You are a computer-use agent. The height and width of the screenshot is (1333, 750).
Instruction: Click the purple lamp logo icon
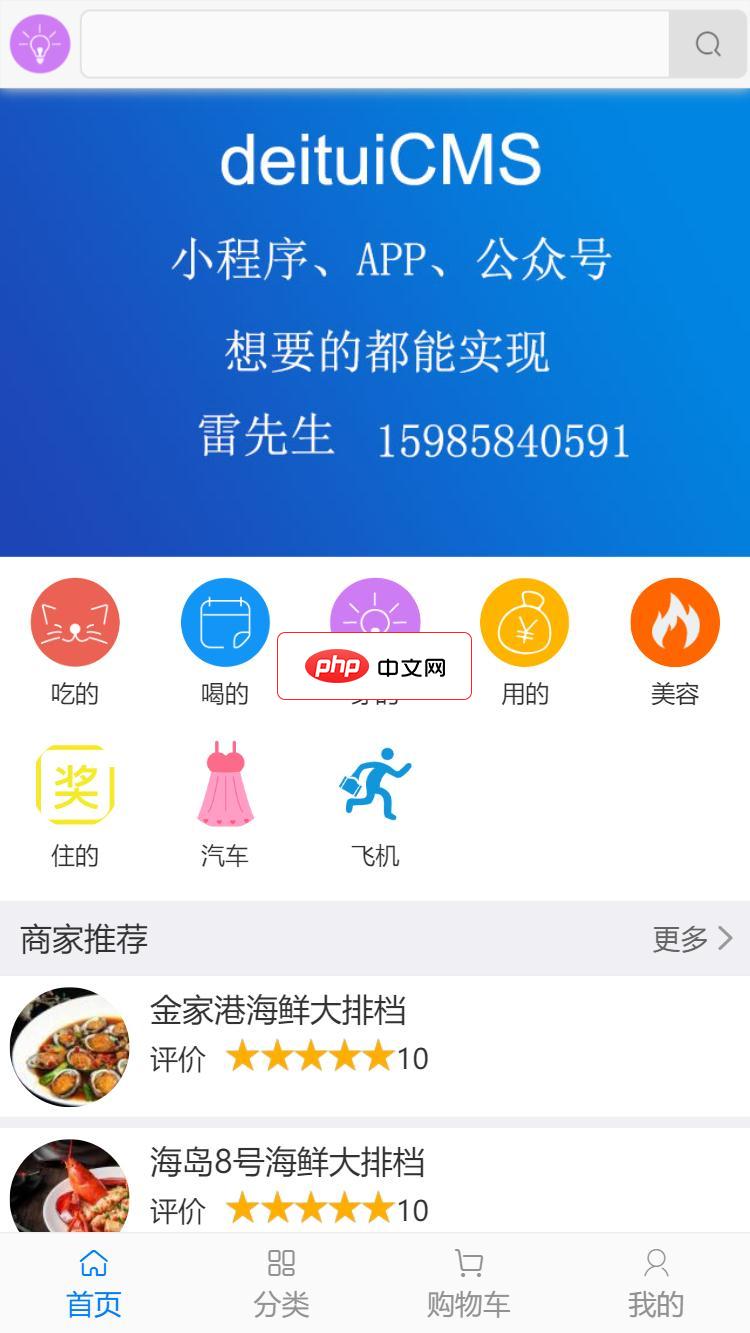[39, 43]
